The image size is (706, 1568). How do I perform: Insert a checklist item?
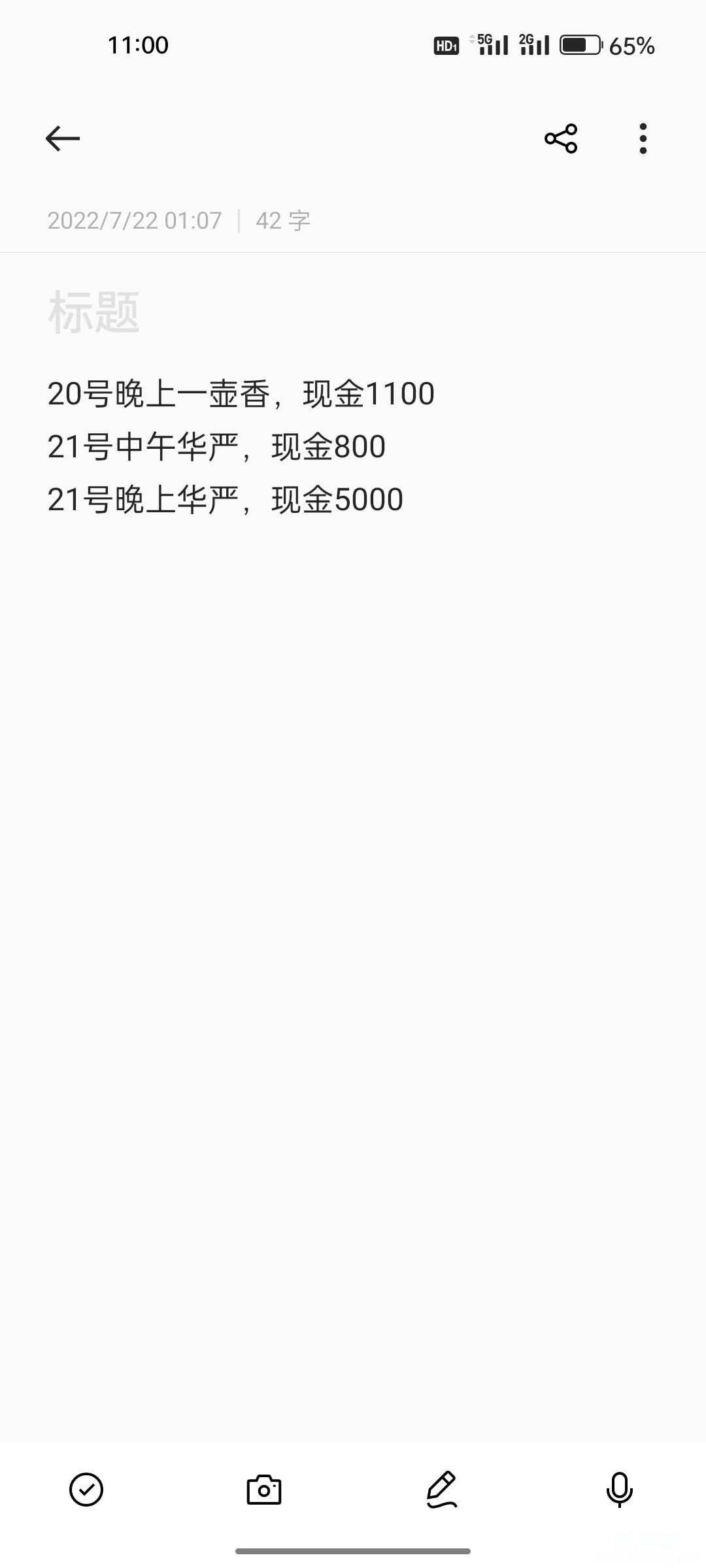click(x=86, y=1490)
